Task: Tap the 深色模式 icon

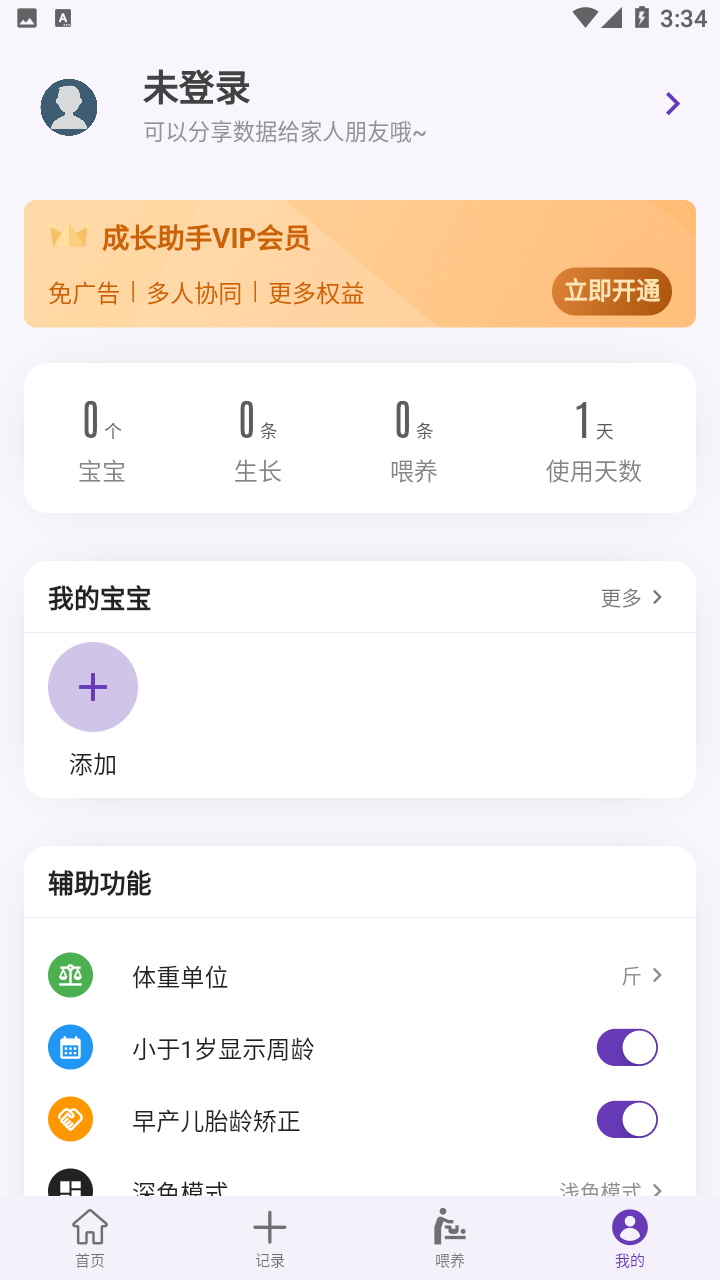Action: [70, 1185]
